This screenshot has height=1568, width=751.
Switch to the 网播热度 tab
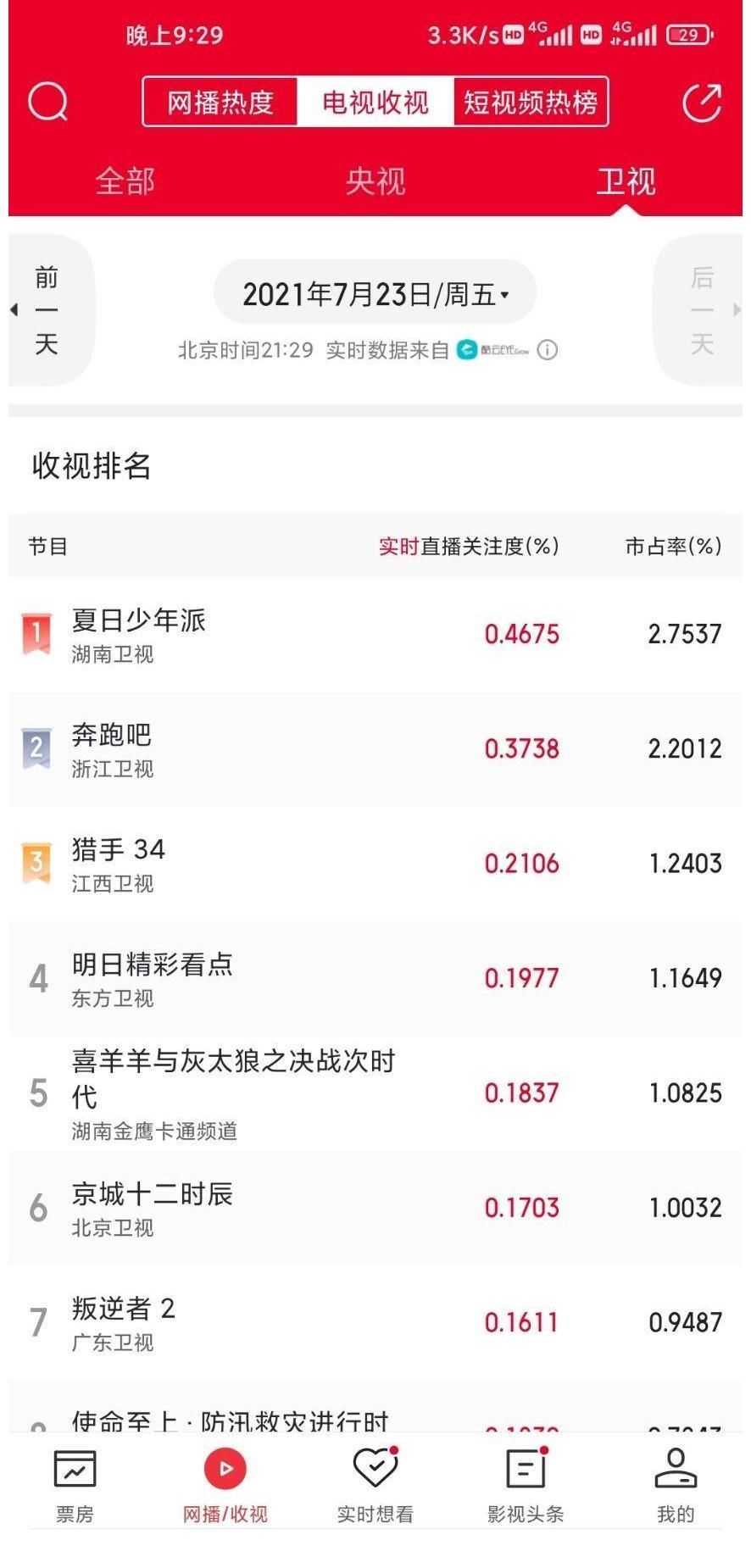(x=220, y=102)
